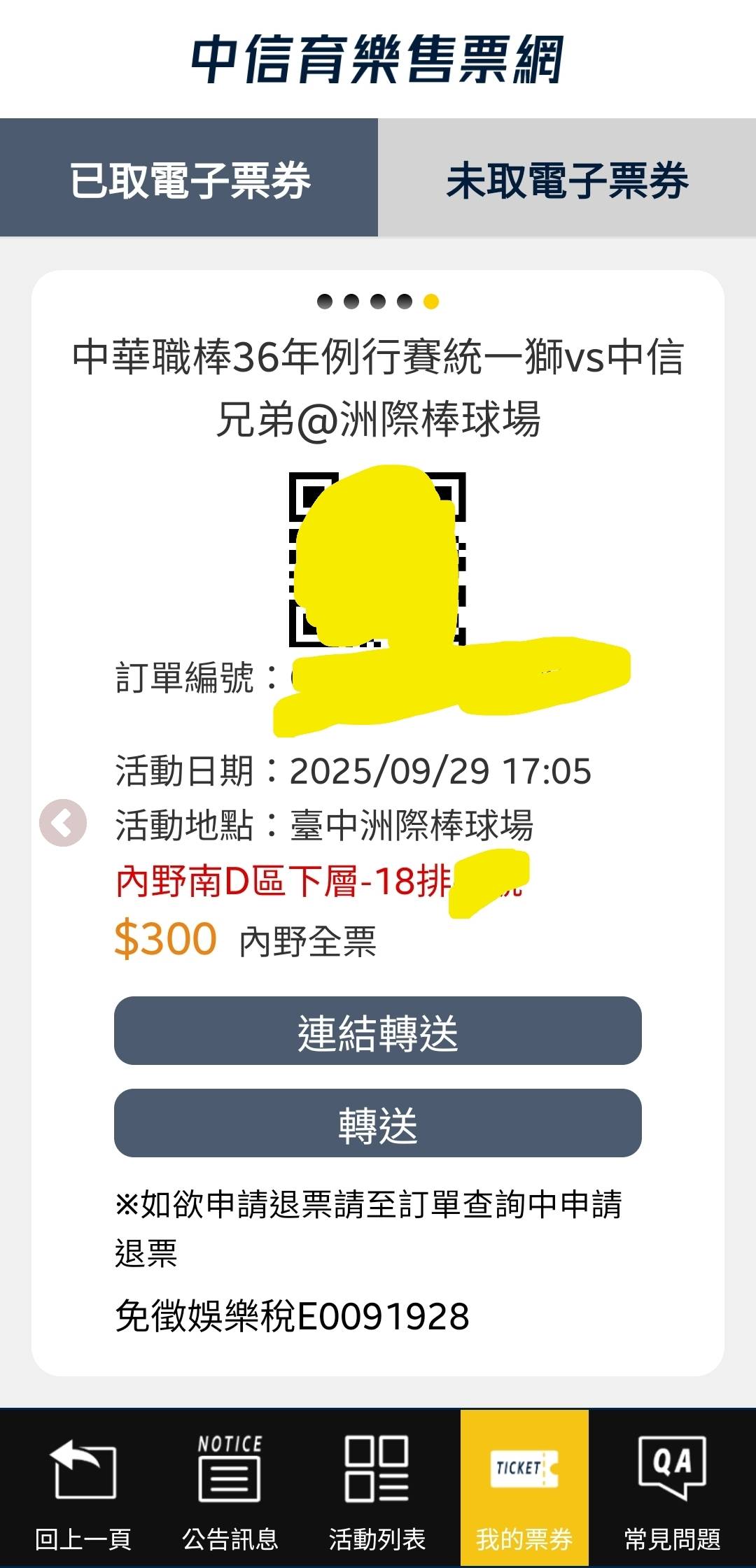
Task: Switch to the 已取電子票券 tab
Action: coord(189,178)
